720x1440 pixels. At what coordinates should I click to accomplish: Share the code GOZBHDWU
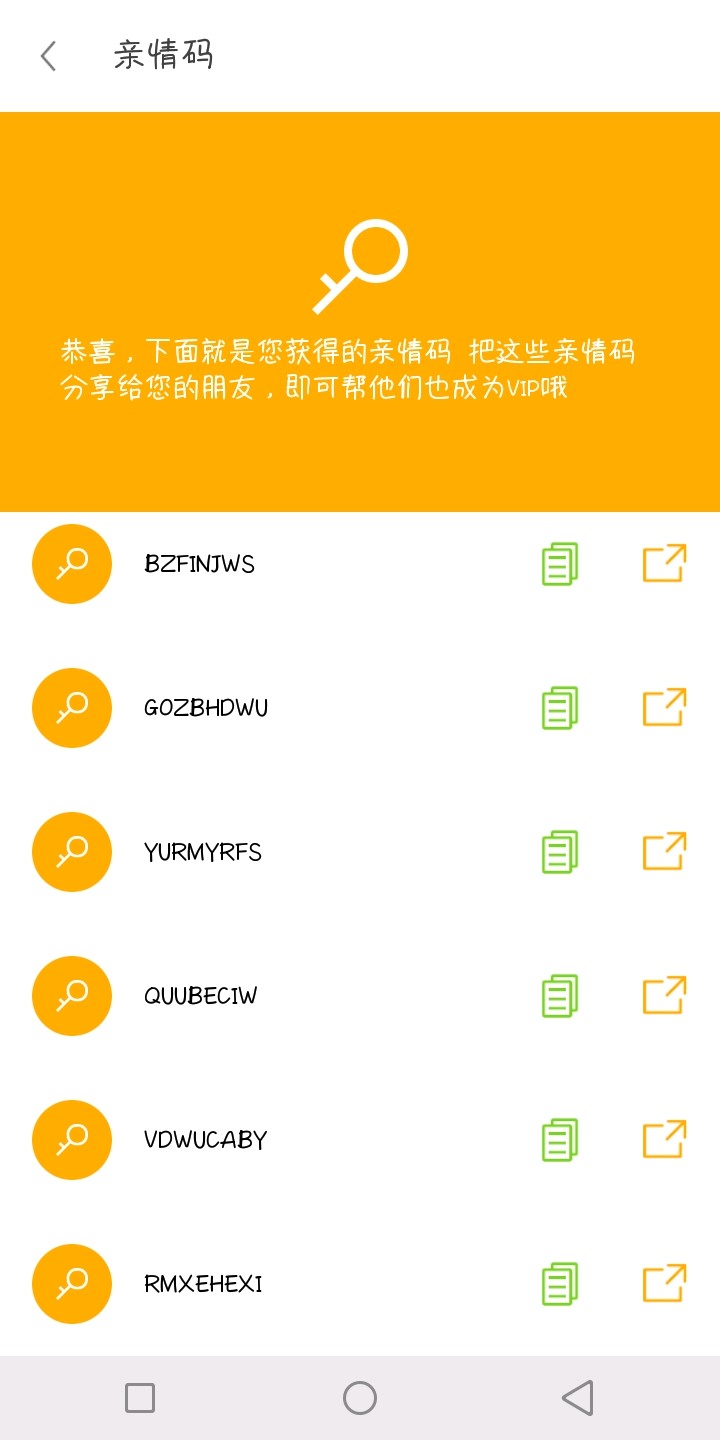[664, 707]
